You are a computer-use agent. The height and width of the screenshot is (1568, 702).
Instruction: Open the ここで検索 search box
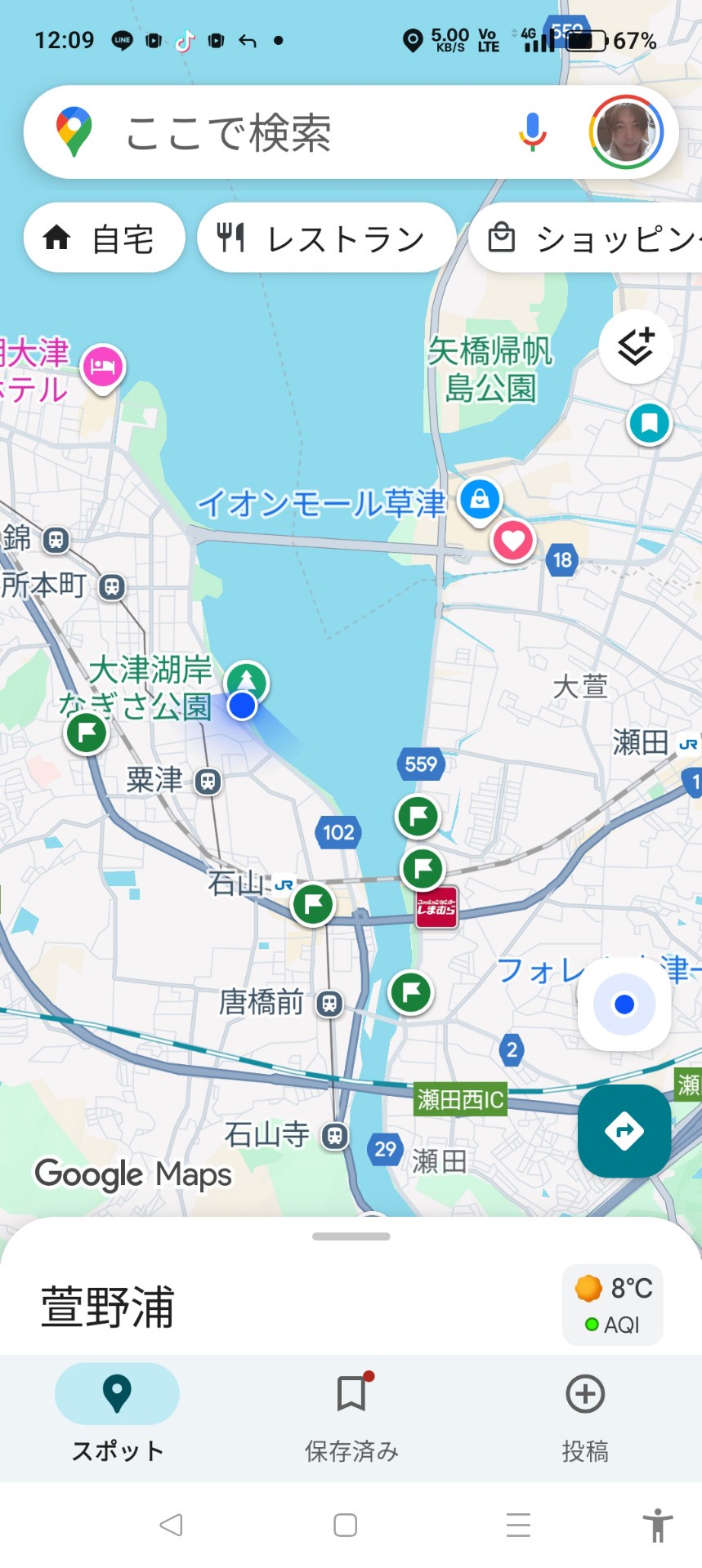point(270,132)
